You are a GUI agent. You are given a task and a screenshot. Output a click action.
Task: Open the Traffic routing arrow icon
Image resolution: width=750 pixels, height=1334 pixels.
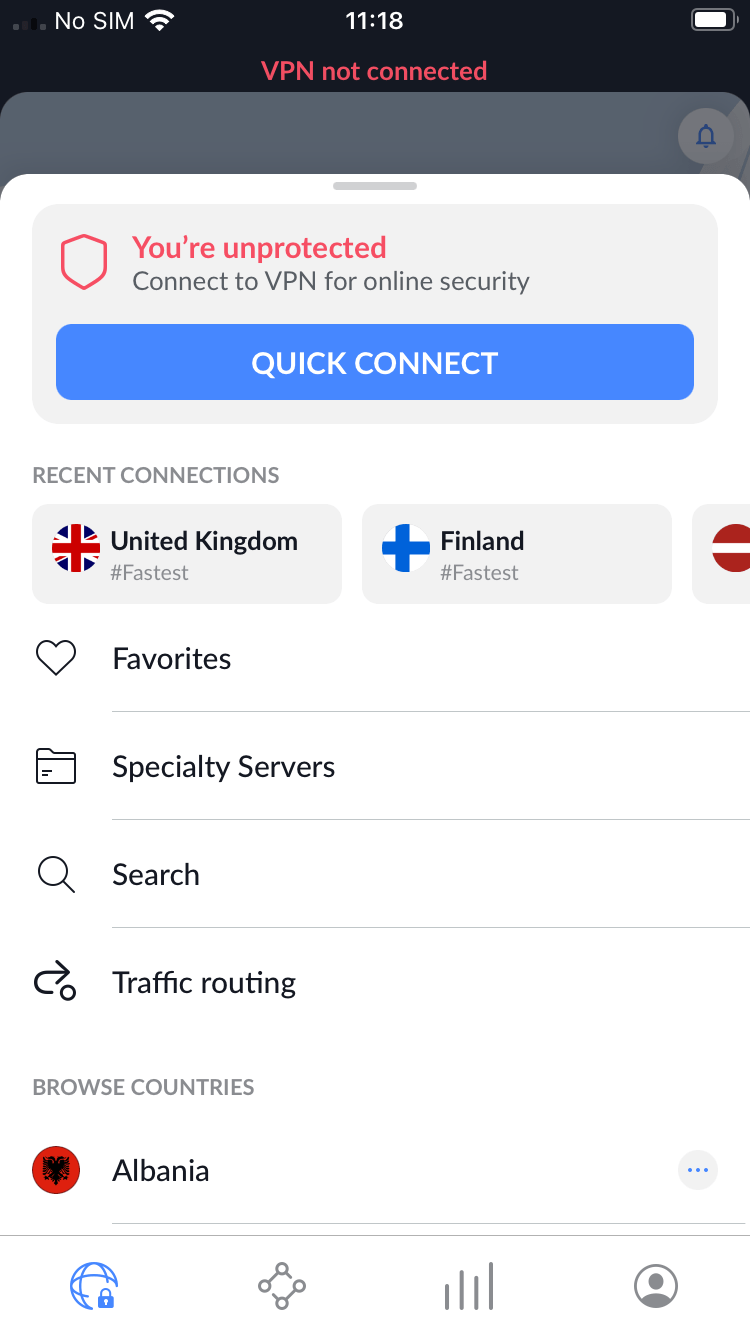[x=56, y=982]
